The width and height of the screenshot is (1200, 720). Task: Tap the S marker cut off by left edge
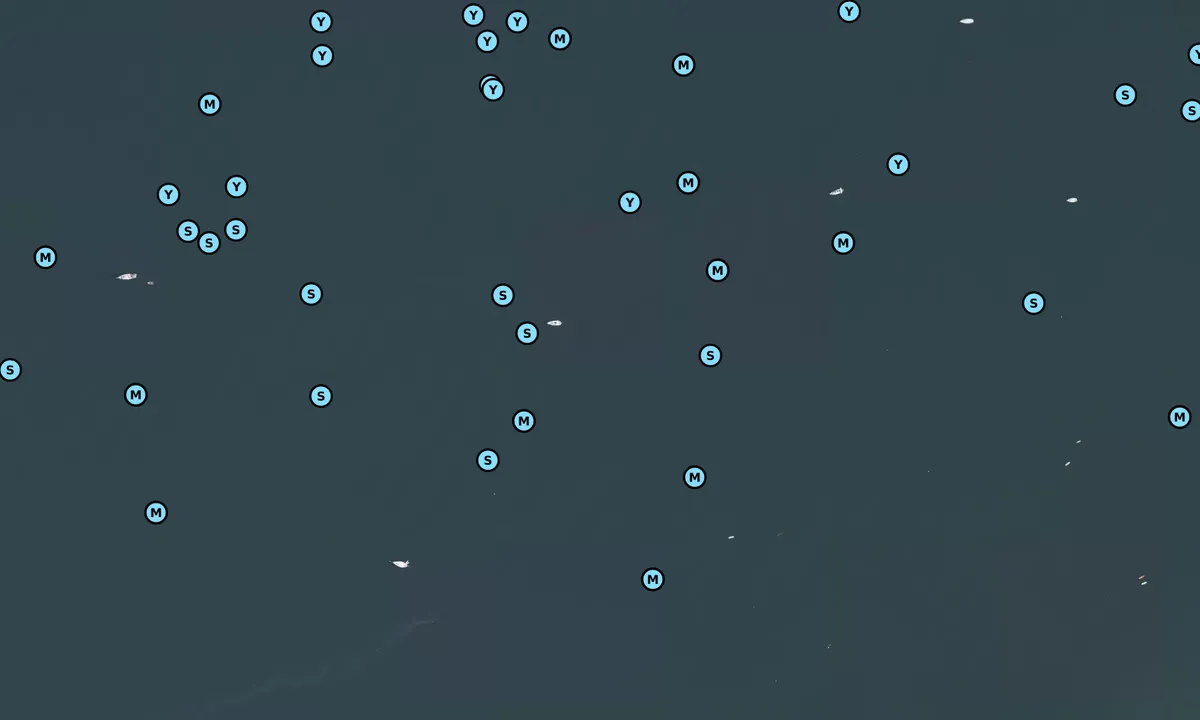pos(10,371)
